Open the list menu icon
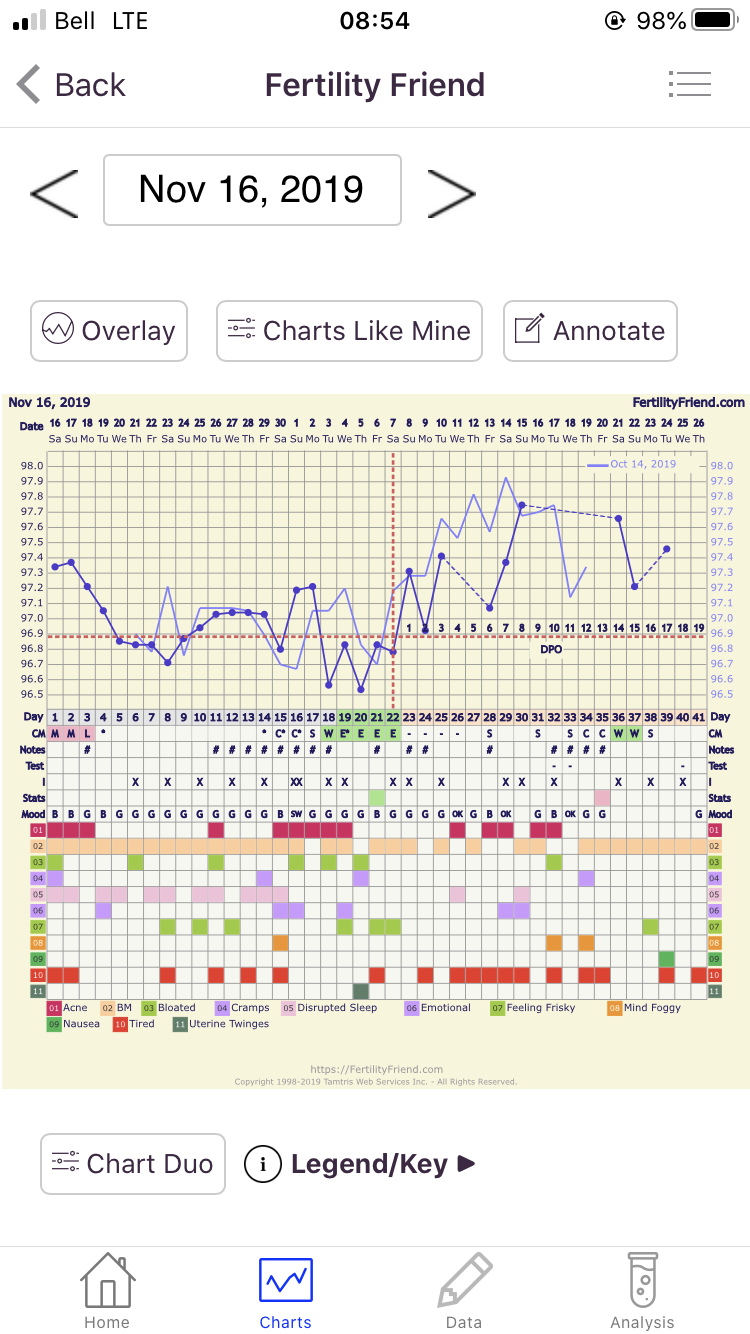 pos(689,84)
